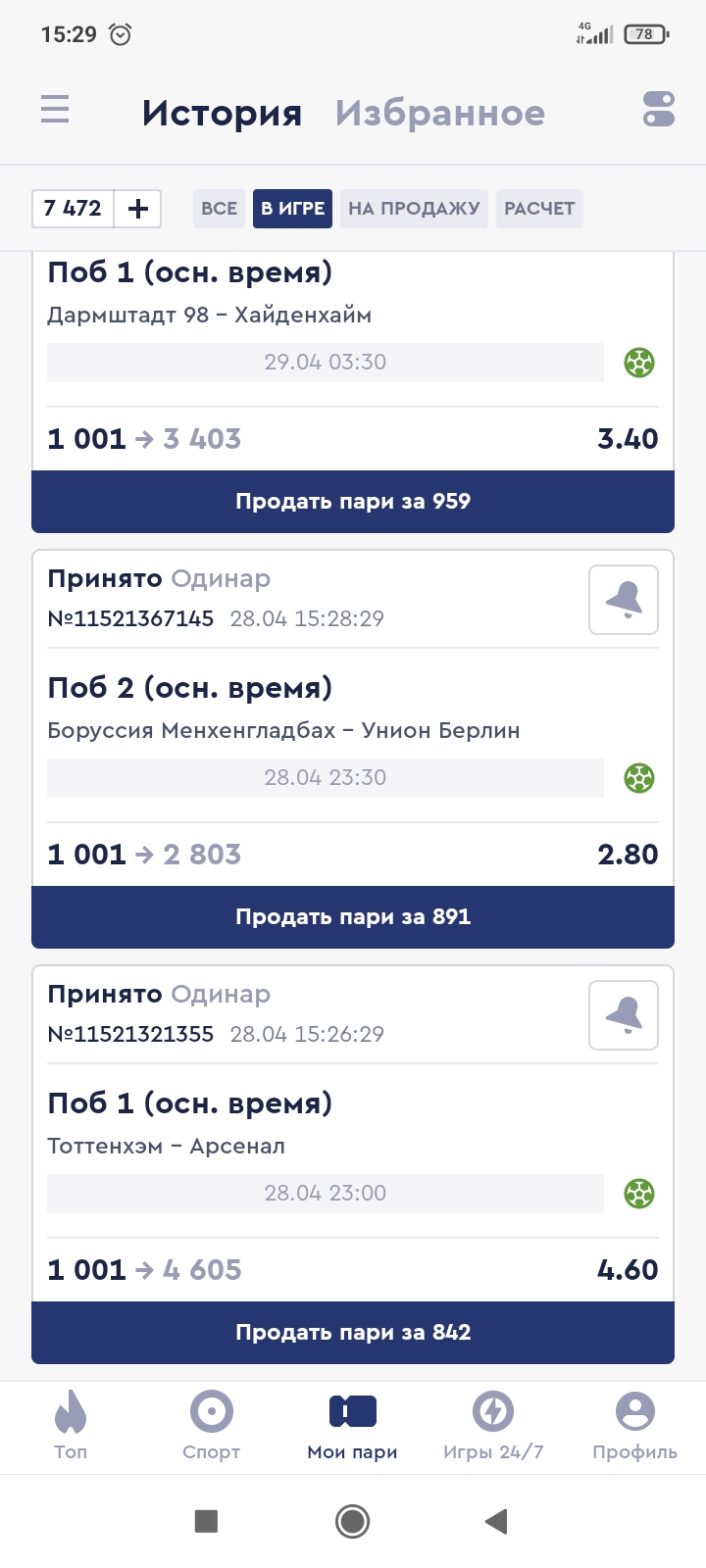The image size is (706, 1568).
Task: Open the Мои пари tab
Action: (x=353, y=1426)
